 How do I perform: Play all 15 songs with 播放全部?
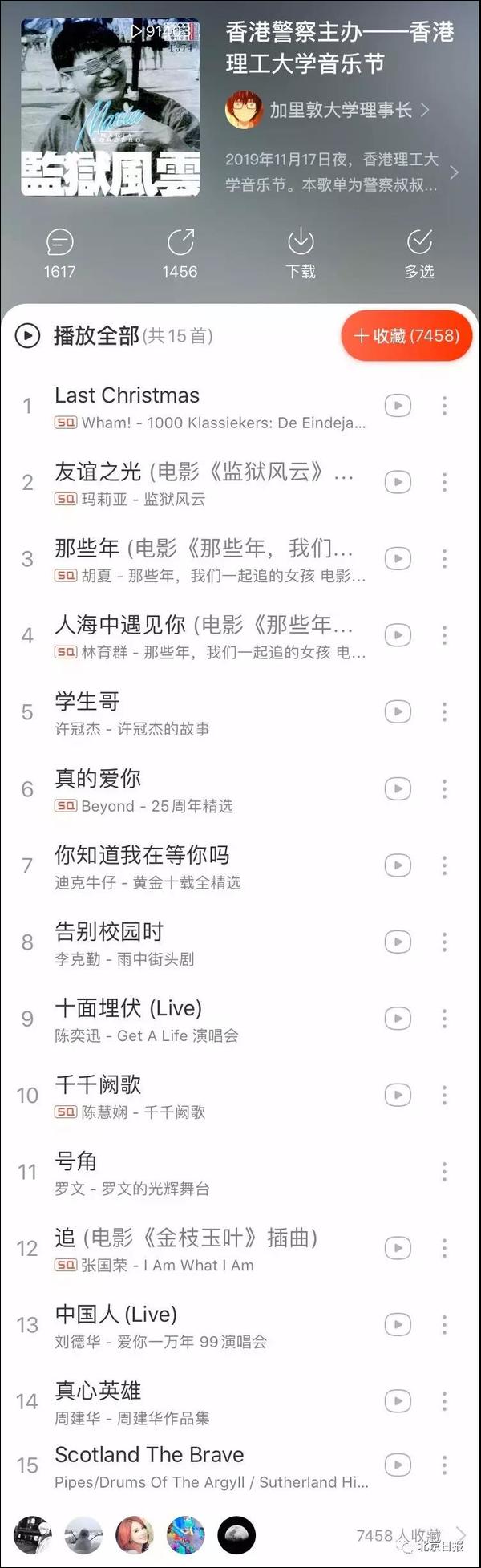tap(96, 335)
